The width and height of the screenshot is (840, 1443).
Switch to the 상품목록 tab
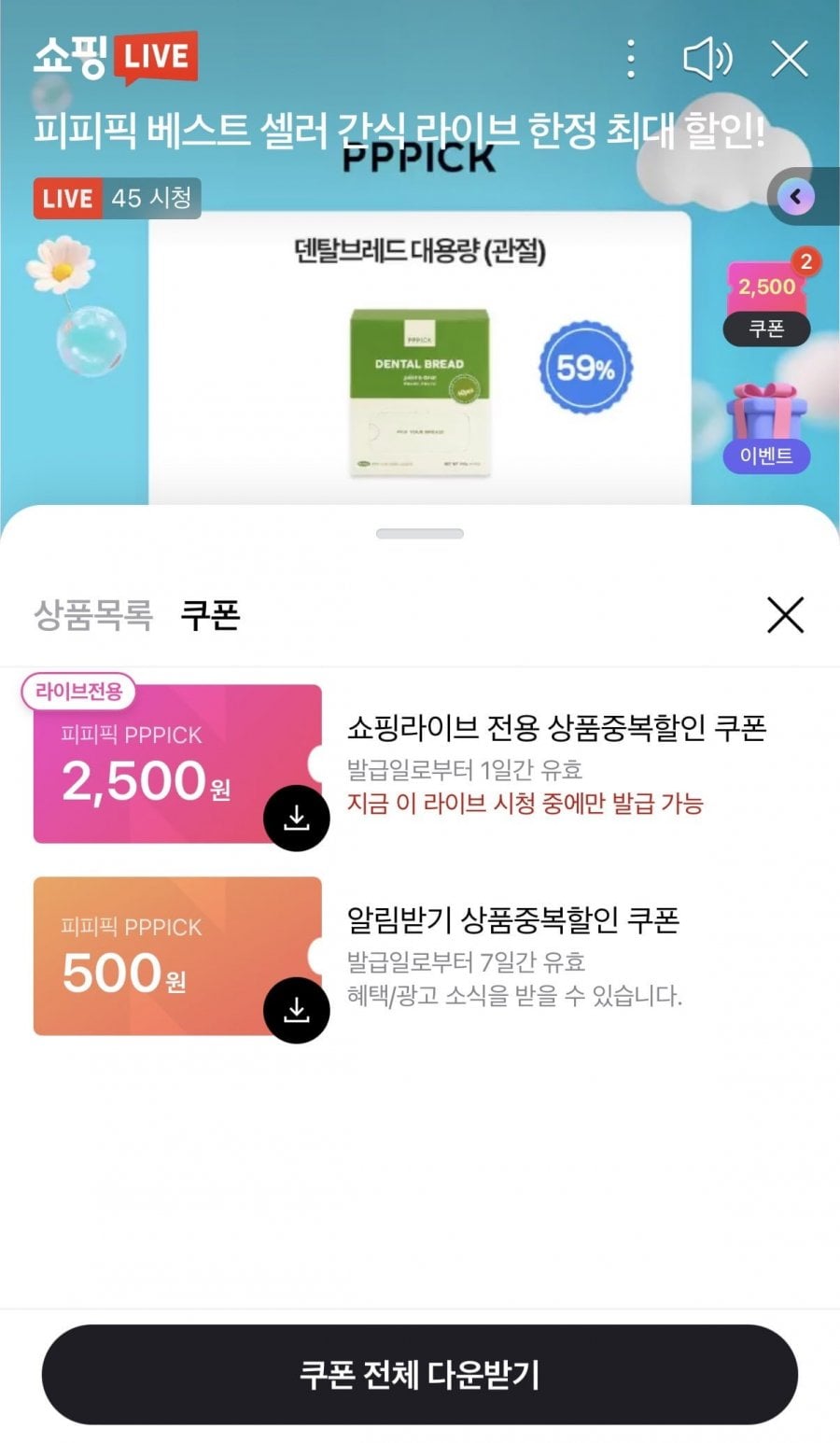pos(93,615)
